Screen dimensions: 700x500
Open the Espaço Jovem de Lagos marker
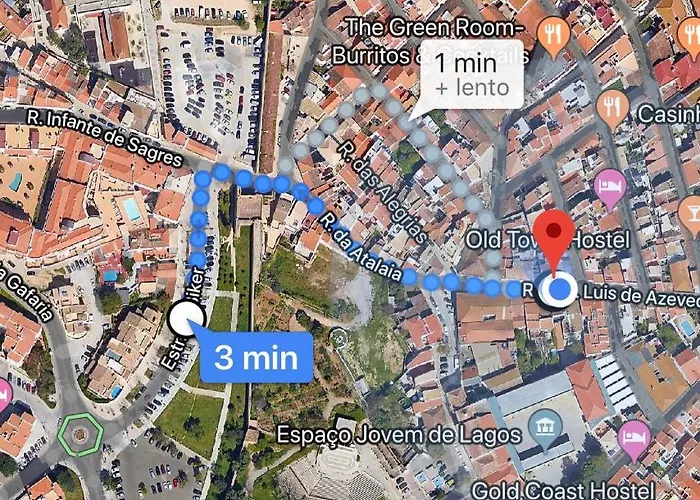(x=546, y=429)
